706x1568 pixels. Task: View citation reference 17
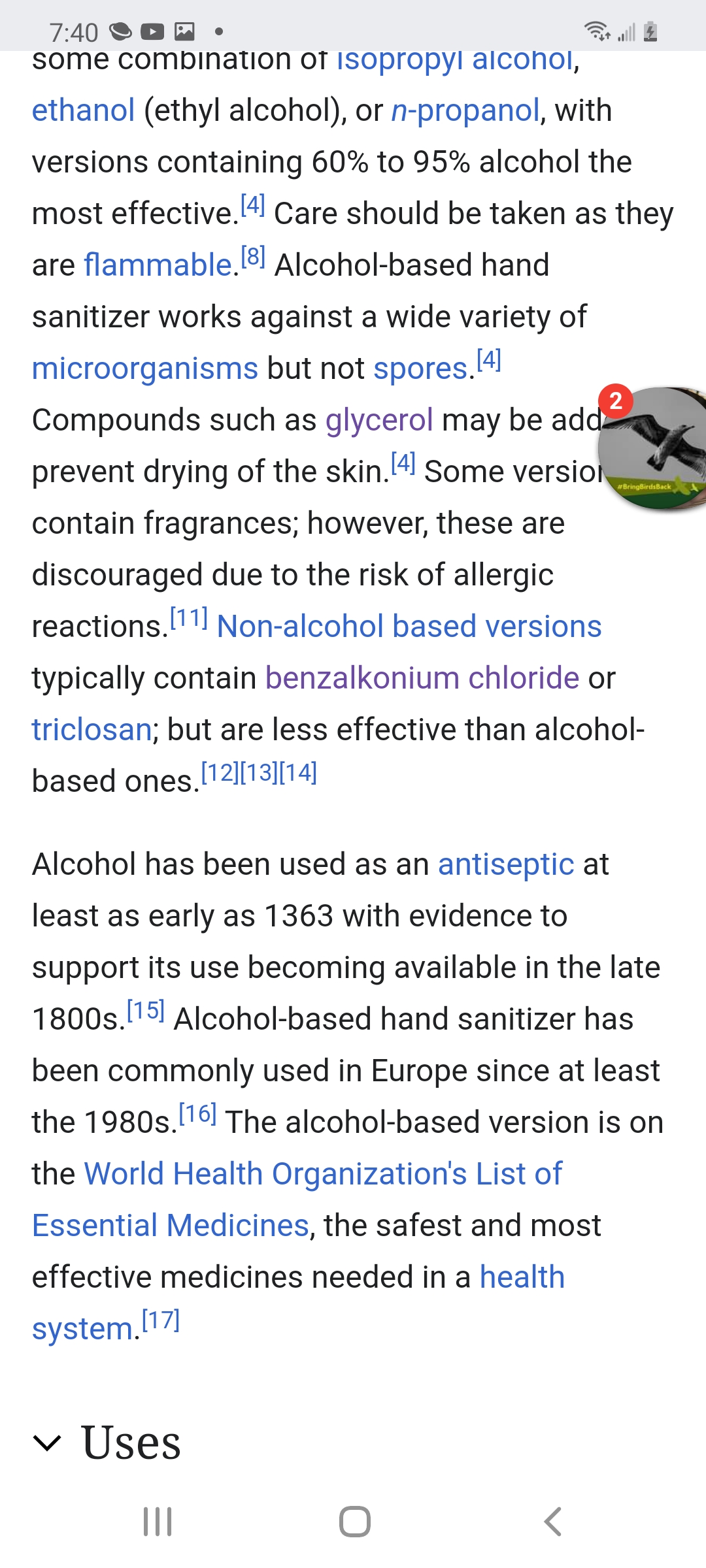(x=161, y=1320)
